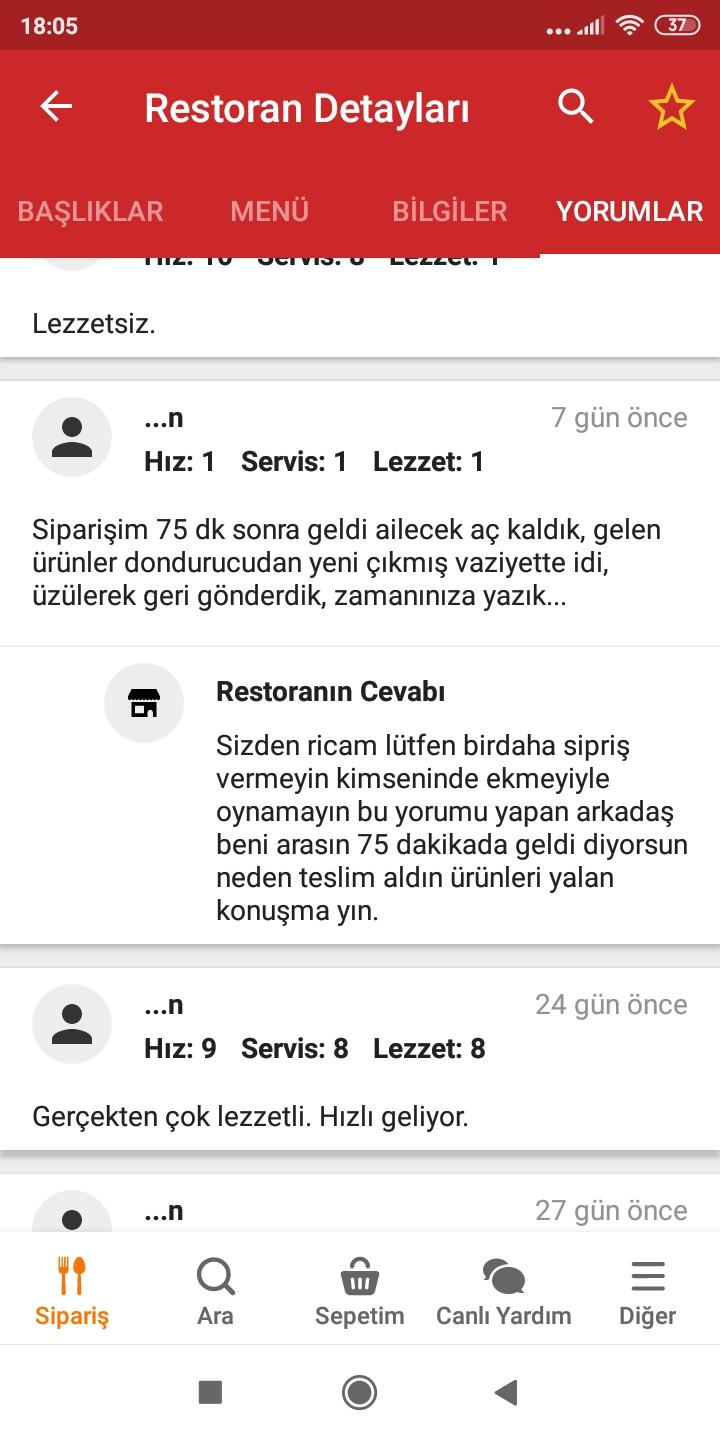720x1440 pixels.
Task: Open Sepetim basket
Action: (360, 1290)
